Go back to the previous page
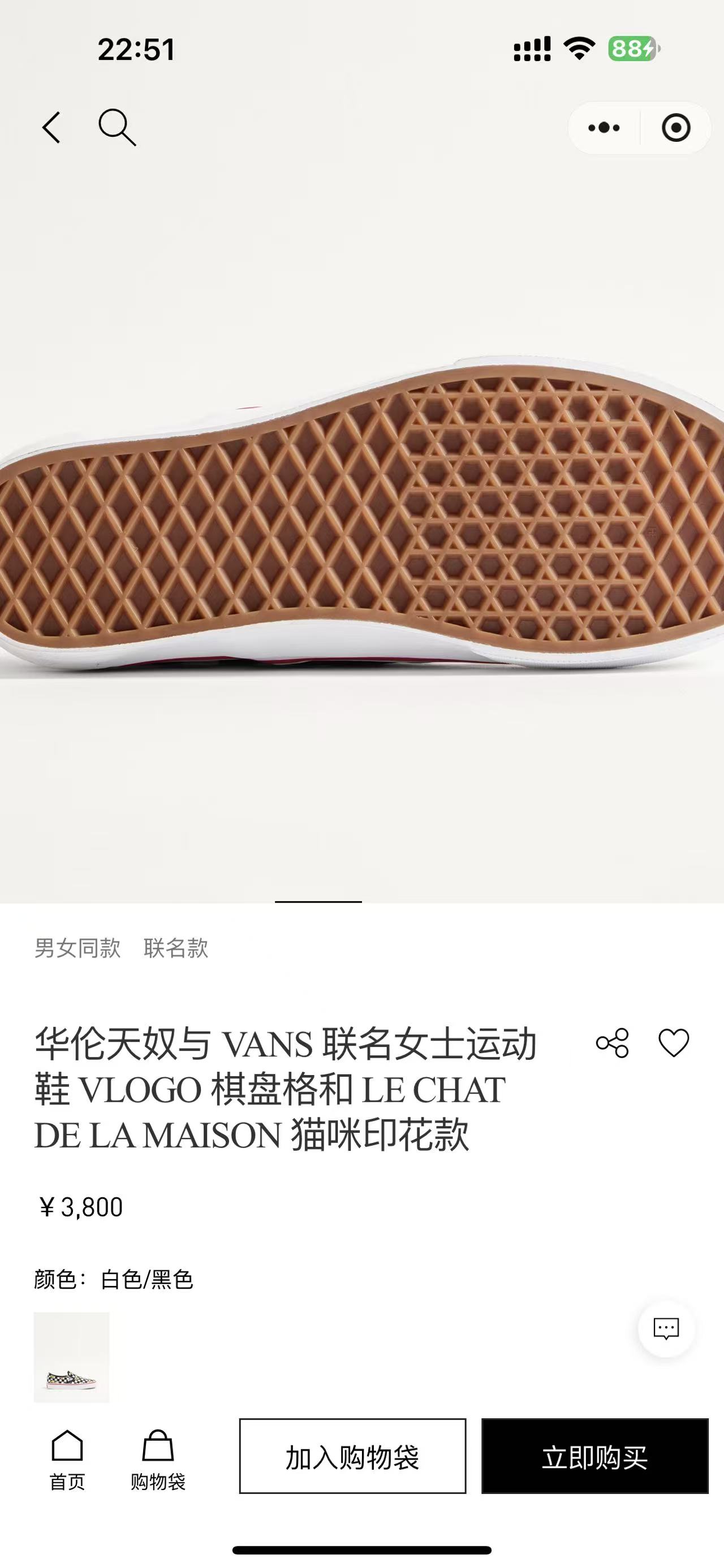 [52, 127]
